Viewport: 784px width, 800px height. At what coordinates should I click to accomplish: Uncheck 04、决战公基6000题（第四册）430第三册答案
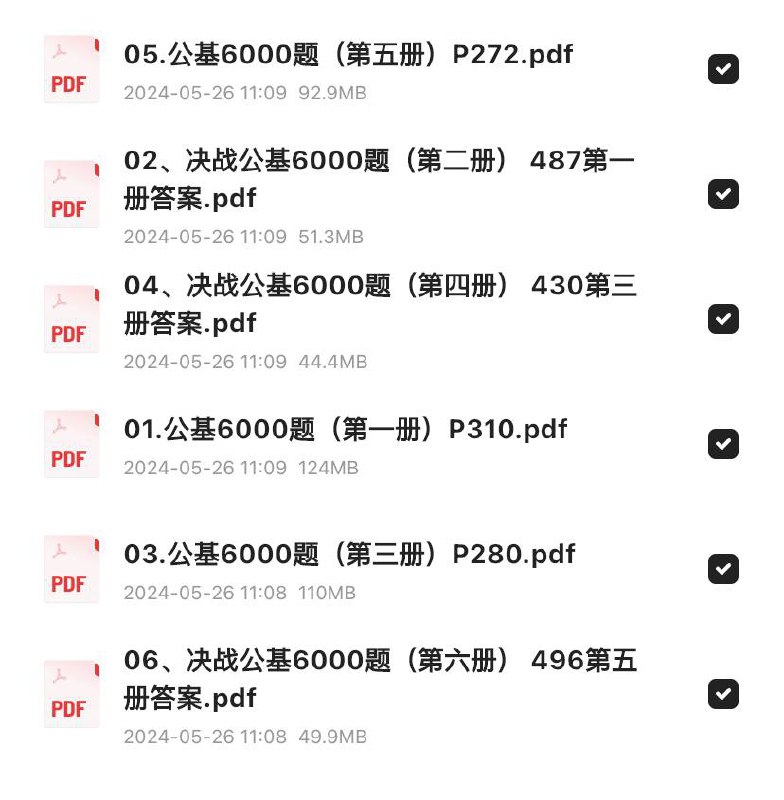pyautogui.click(x=723, y=319)
